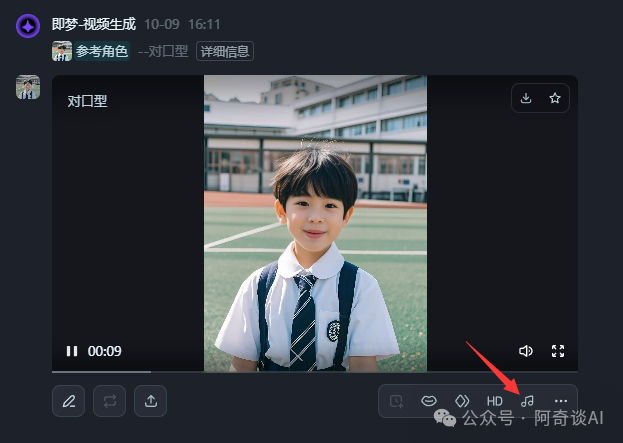Open 详细信息 details button

[x=224, y=51]
